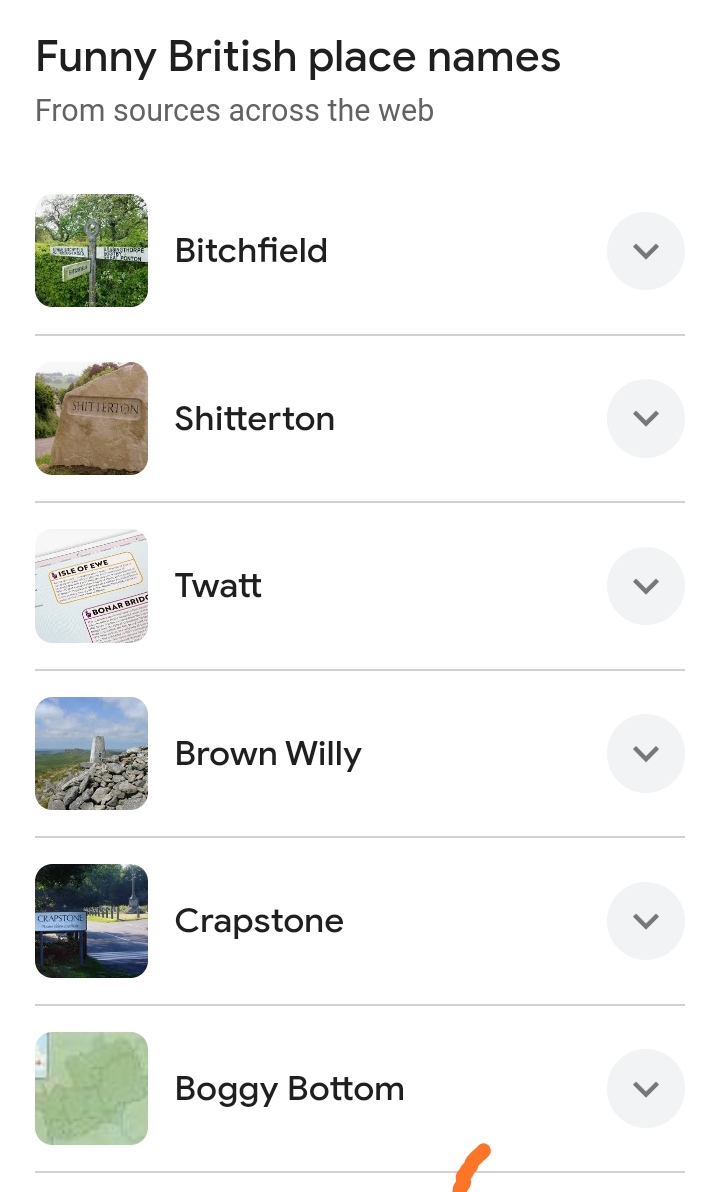720x1192 pixels.
Task: Expand the Crapstone entry chevron
Action: click(x=645, y=921)
